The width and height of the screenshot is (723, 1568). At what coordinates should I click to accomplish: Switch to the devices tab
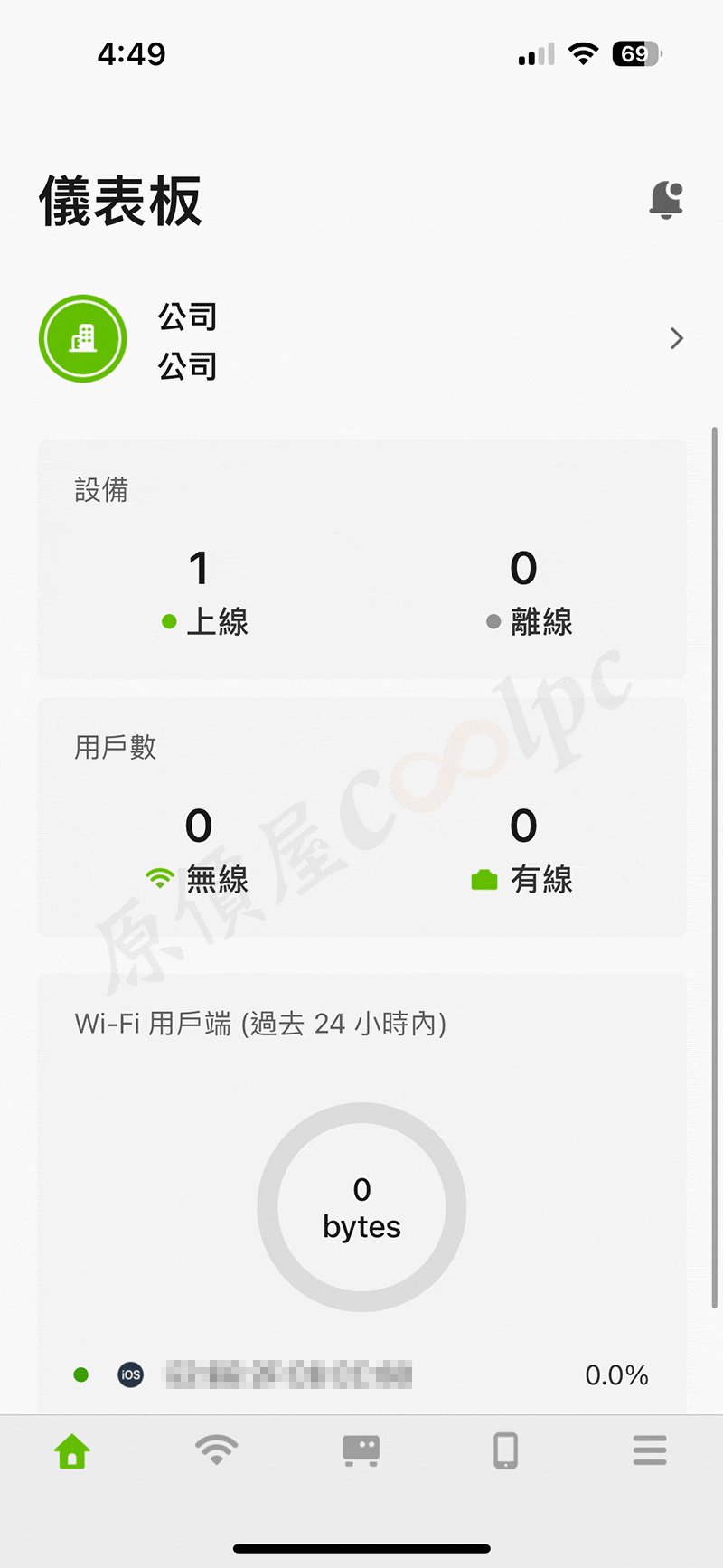click(361, 1450)
